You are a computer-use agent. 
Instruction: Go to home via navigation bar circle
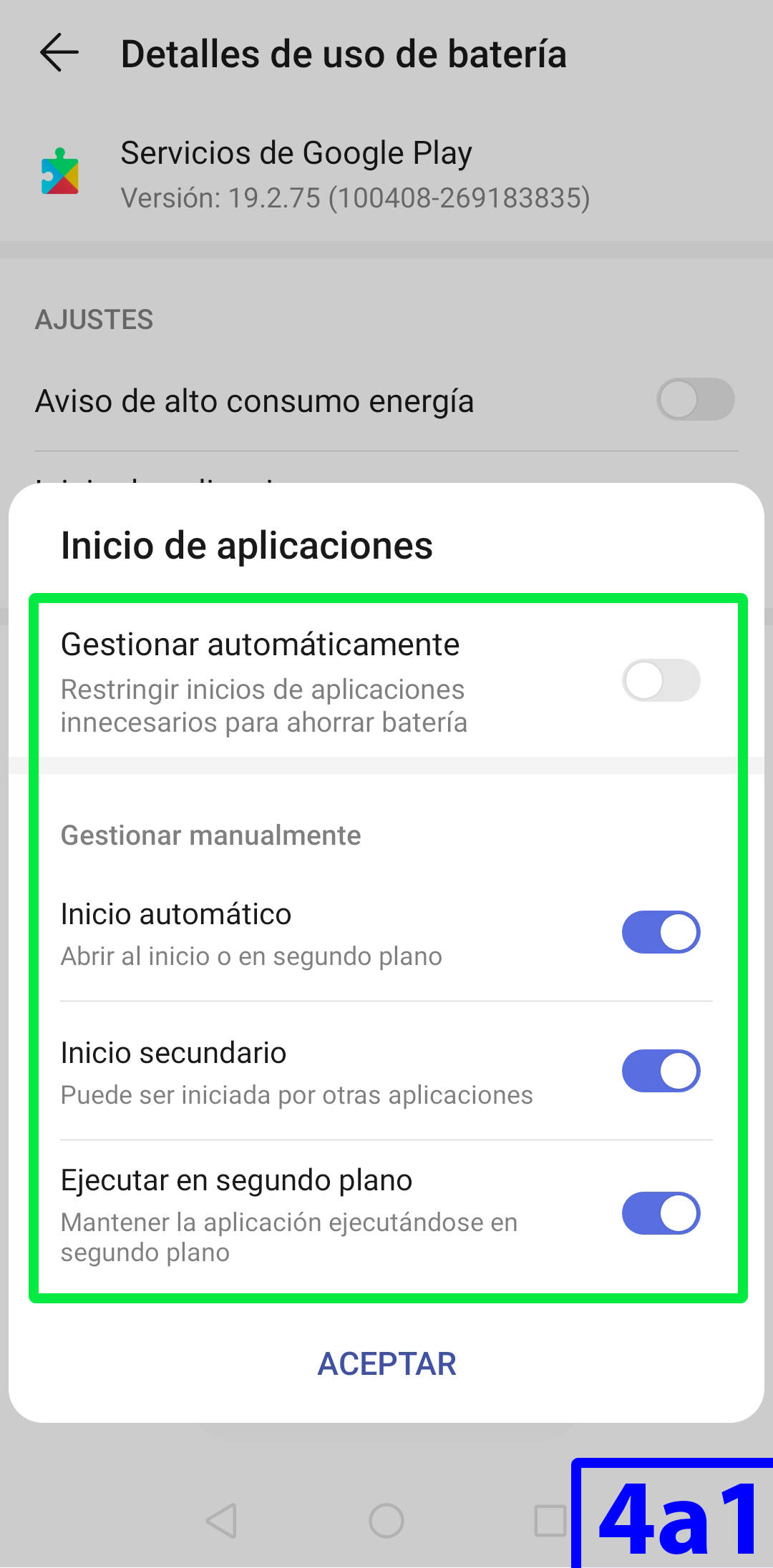[386, 1520]
